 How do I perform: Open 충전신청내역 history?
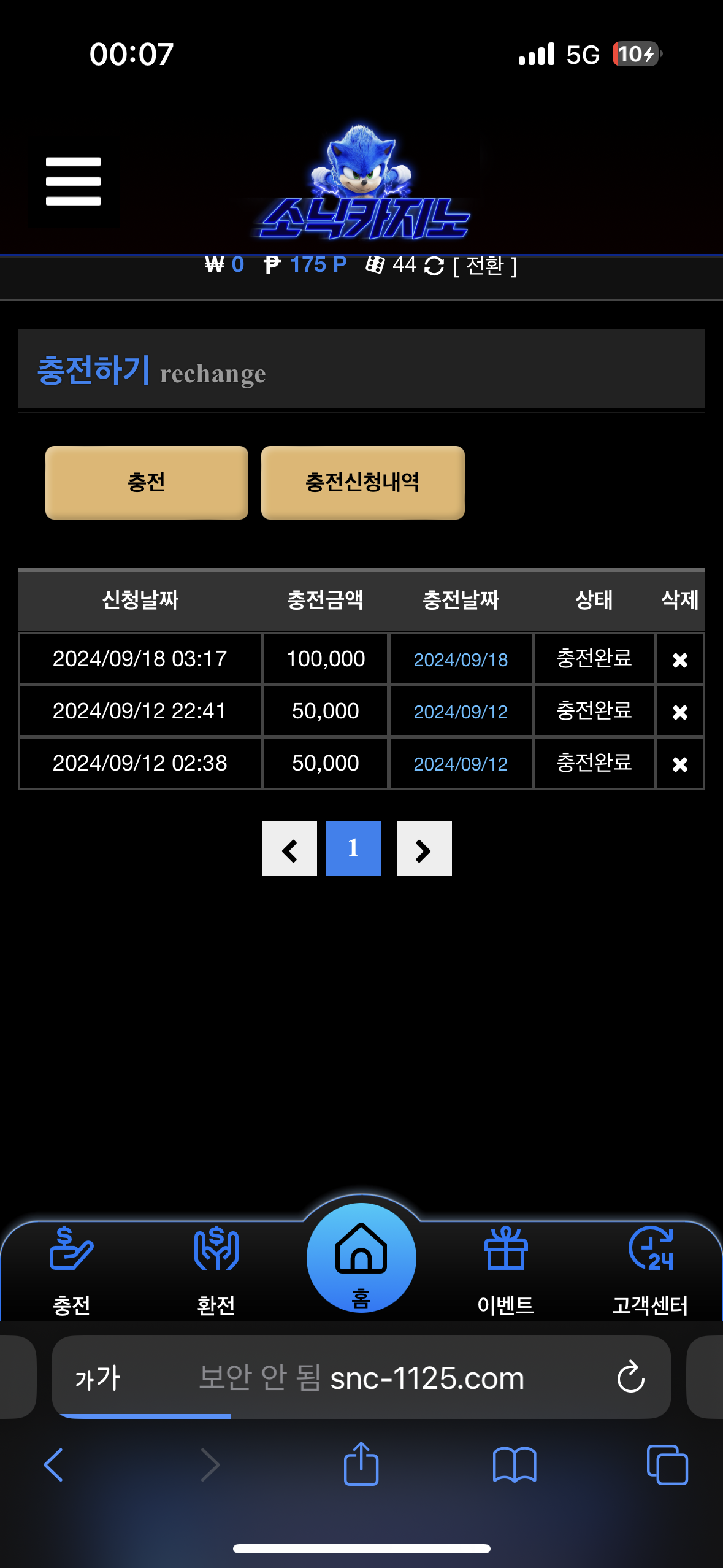coord(362,482)
